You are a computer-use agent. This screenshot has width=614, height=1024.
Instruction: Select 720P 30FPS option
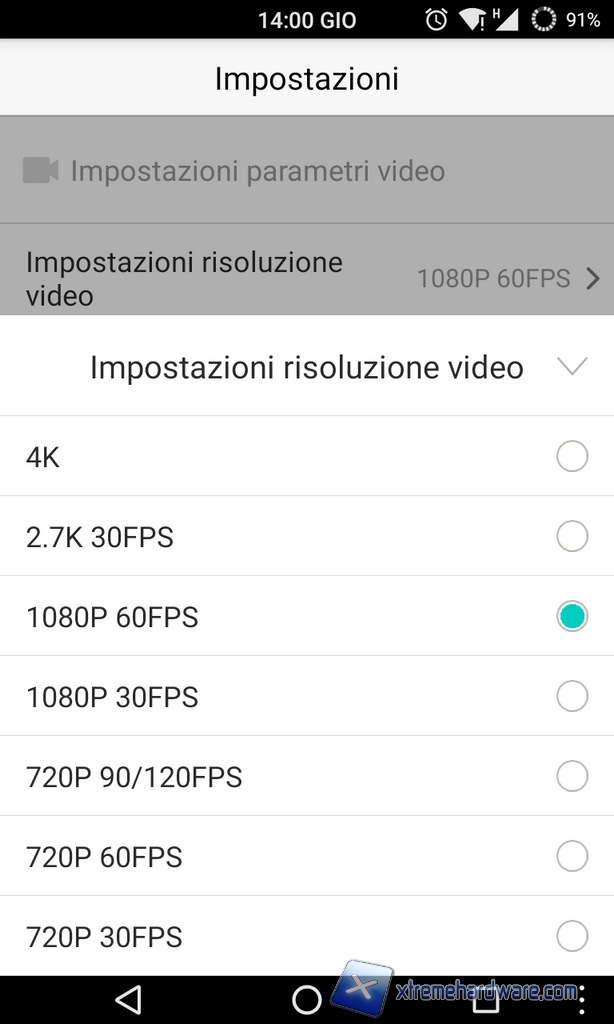point(571,937)
